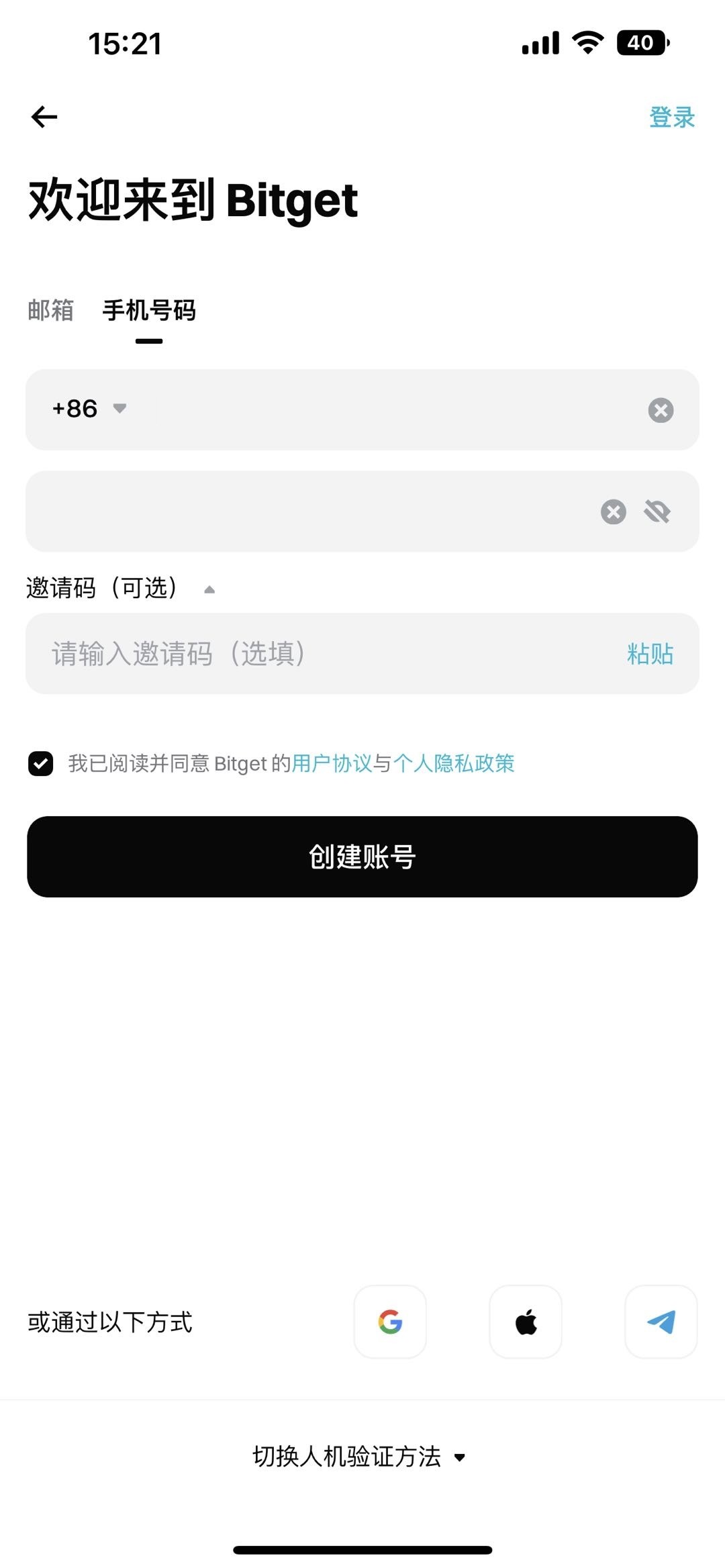Select the 手机号码 tab
This screenshot has width=725, height=1568.
pos(149,311)
